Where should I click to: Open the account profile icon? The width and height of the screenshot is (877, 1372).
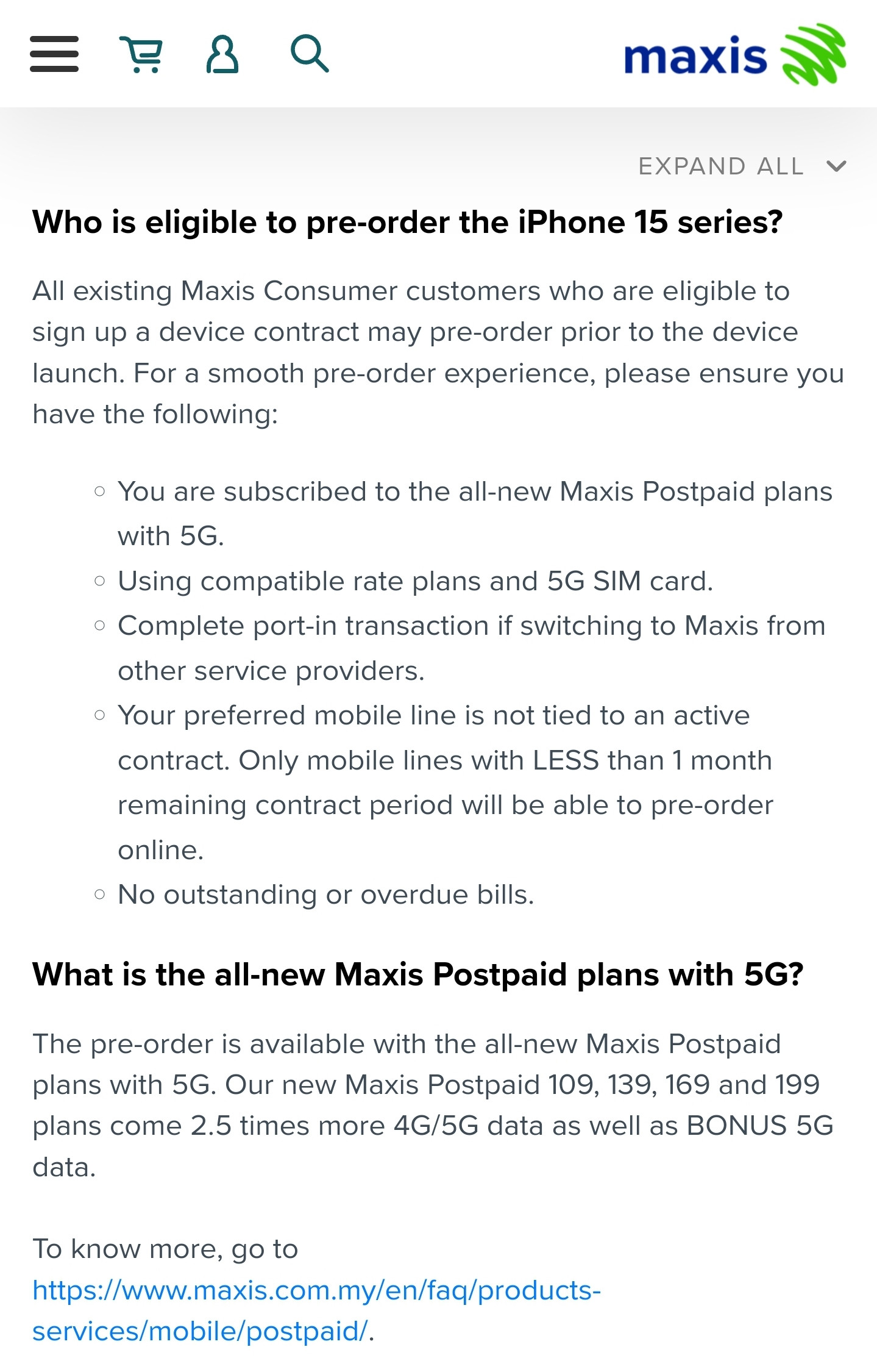(222, 54)
